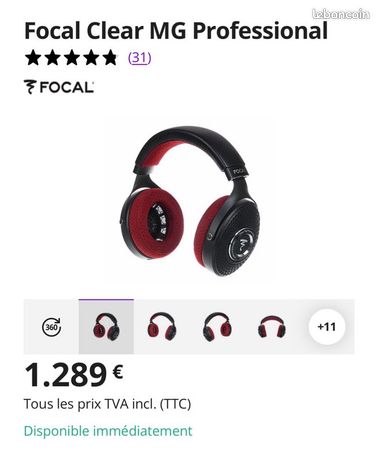
Task: Select the third headphone thumbnail
Action: coord(217,327)
